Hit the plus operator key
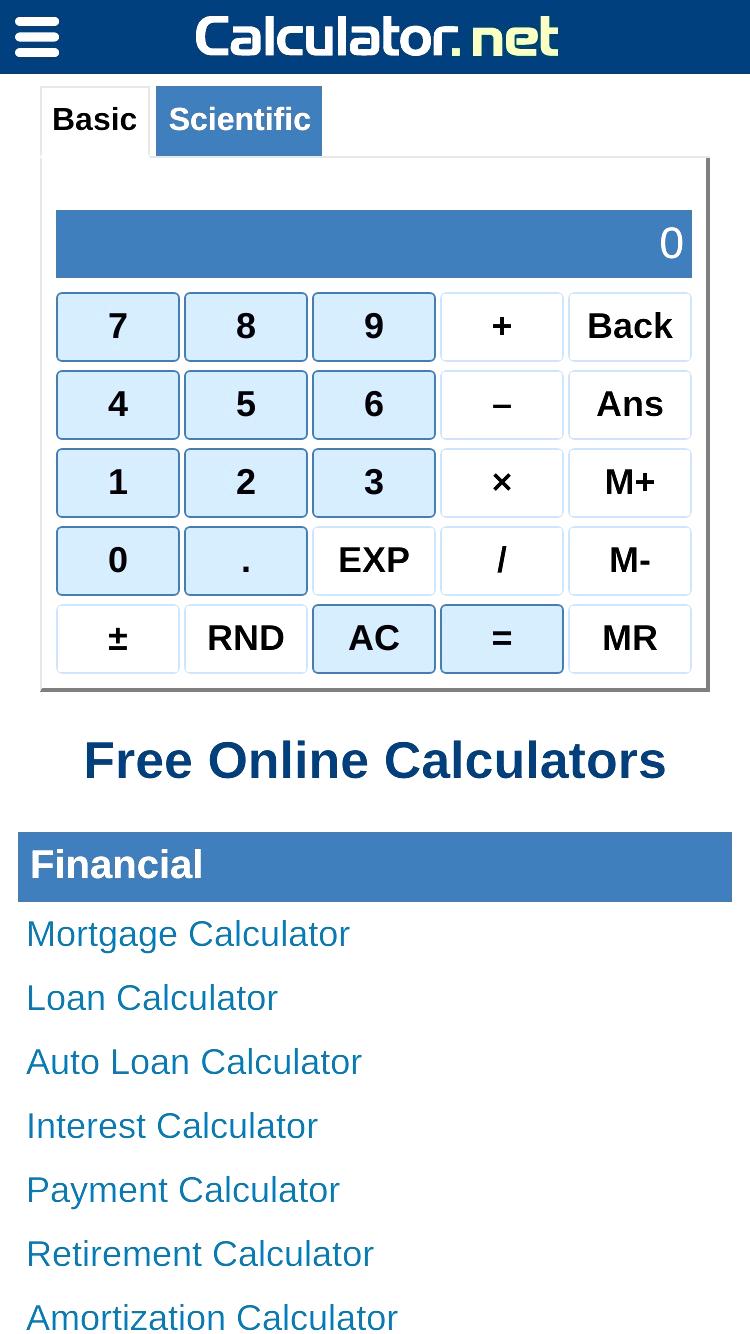The image size is (750, 1334). pos(502,327)
